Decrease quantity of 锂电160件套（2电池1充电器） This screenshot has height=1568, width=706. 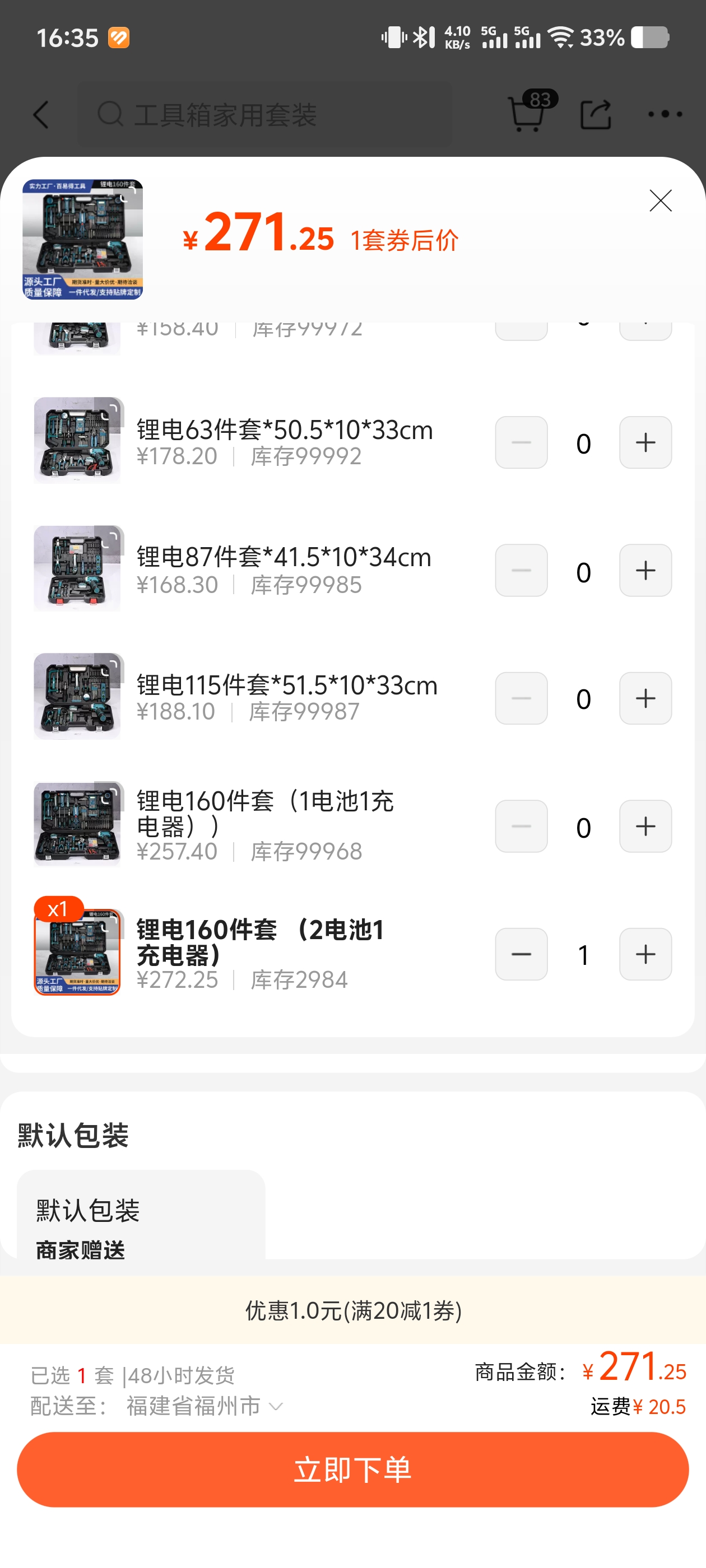[x=521, y=954]
